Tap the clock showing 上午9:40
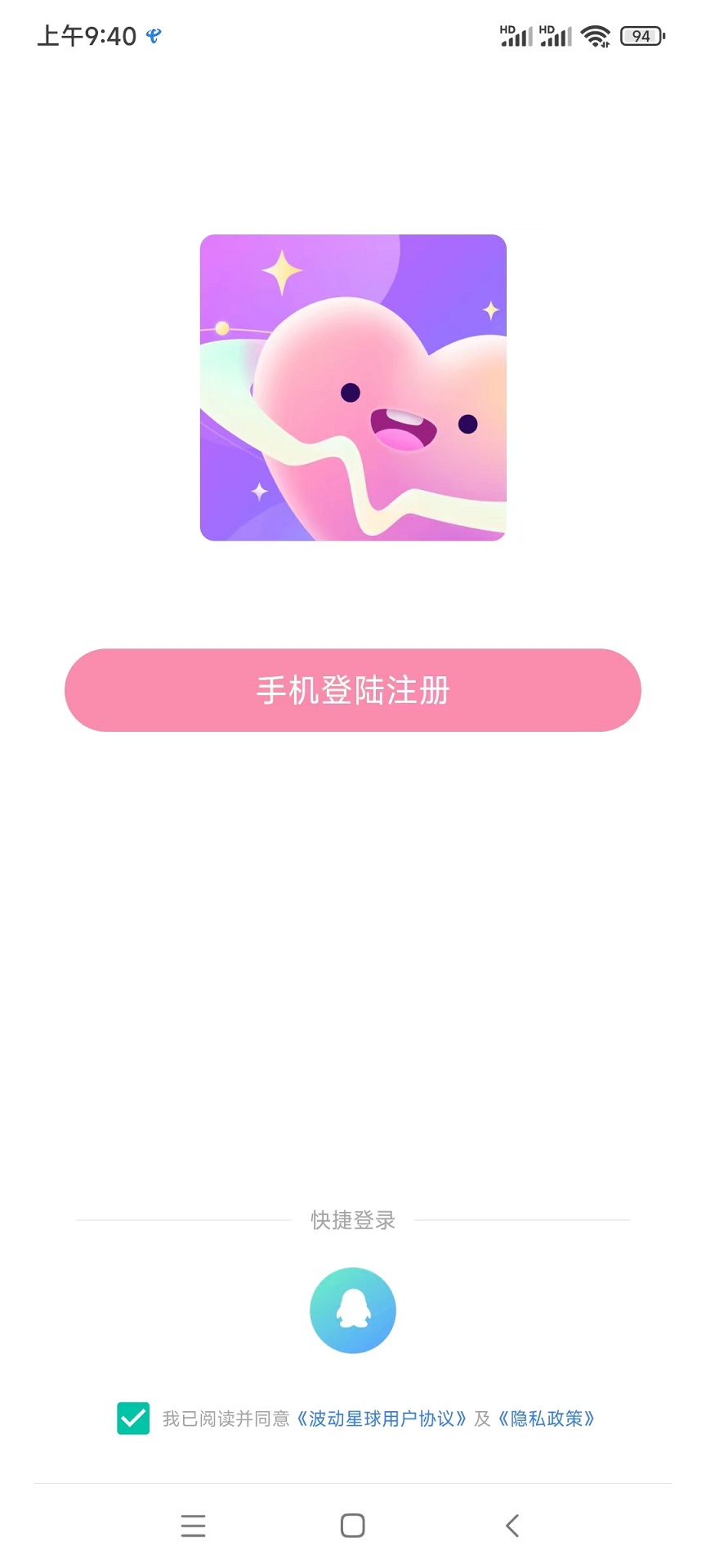The height and width of the screenshot is (1568, 706). [x=86, y=36]
